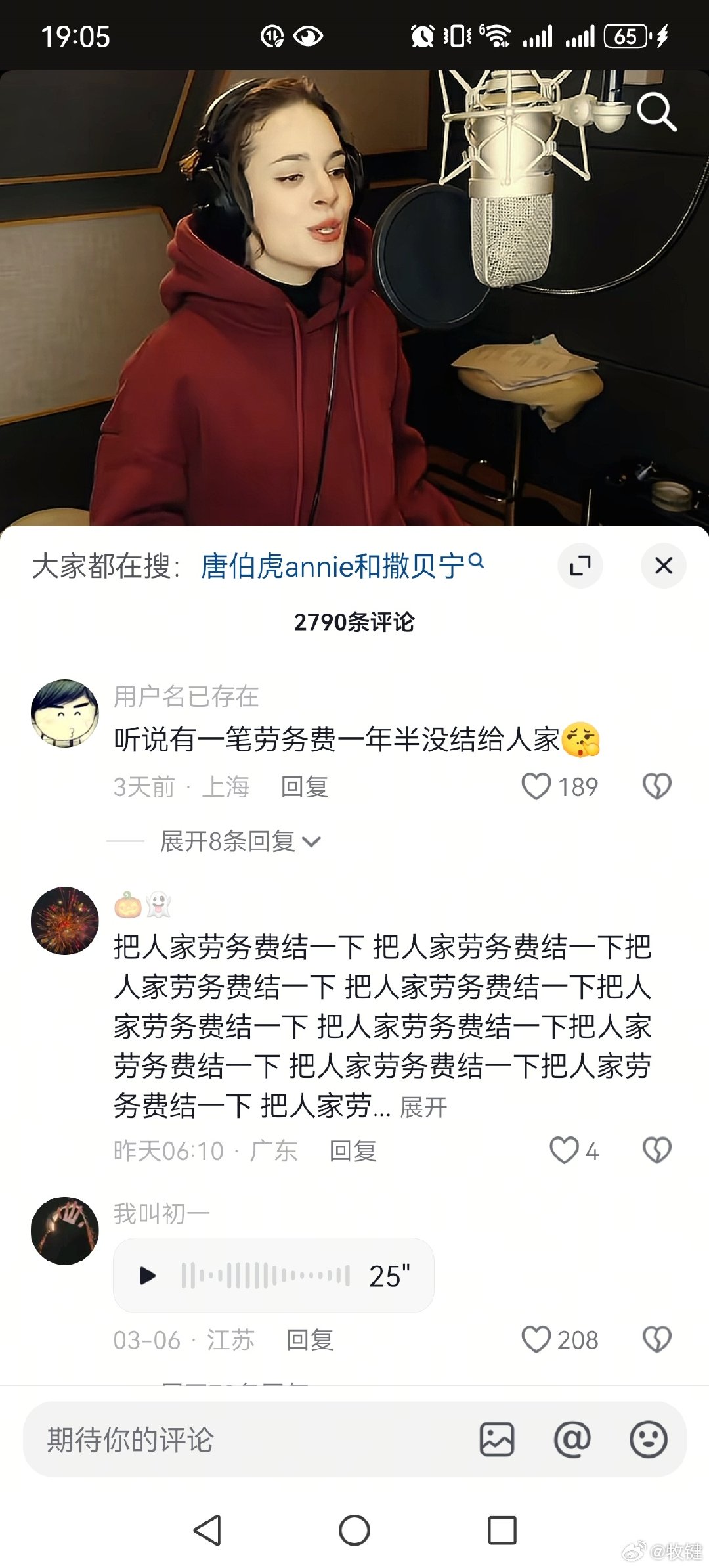Open 用户名已存在's profile avatar
This screenshot has height=1568, width=709.
pos(65,713)
